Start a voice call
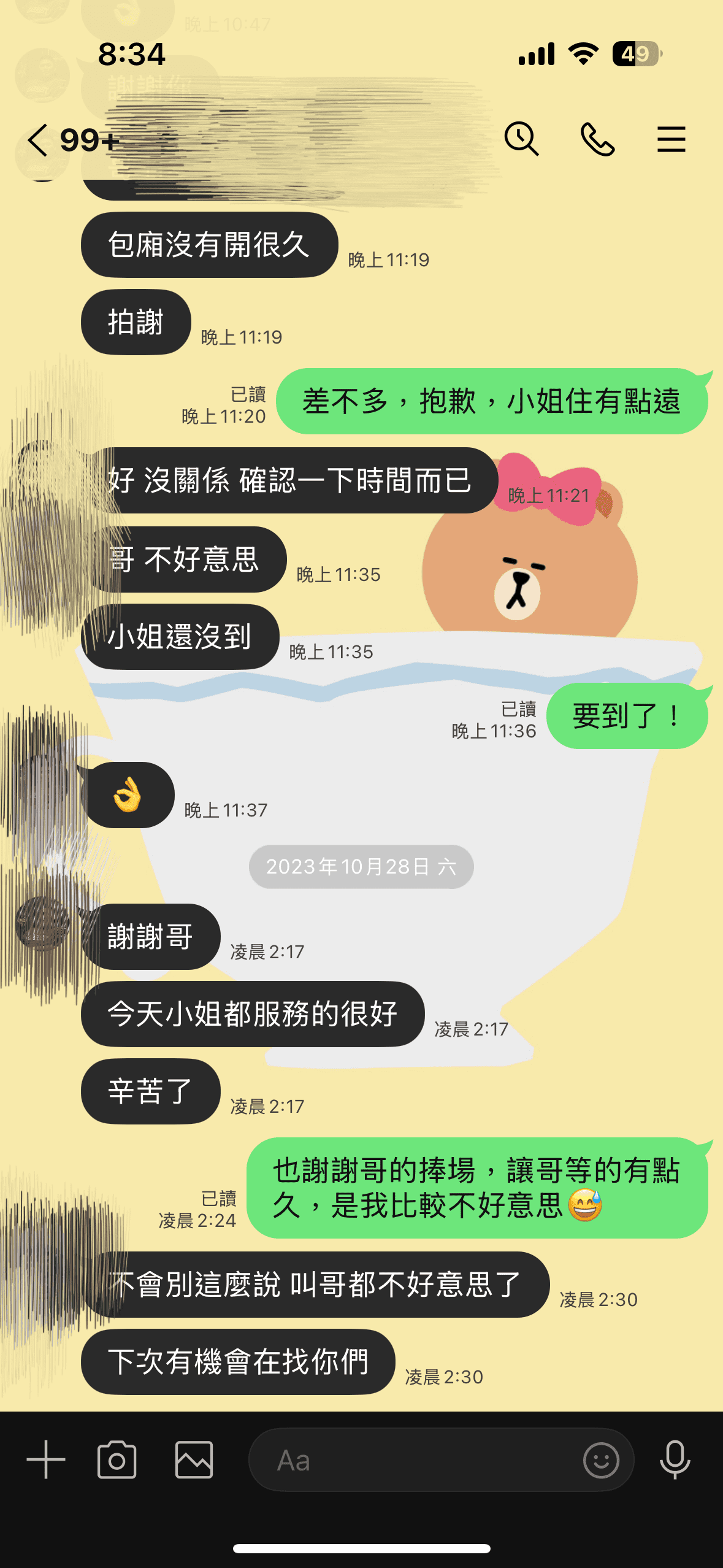Image resolution: width=723 pixels, height=1568 pixels. coord(597,139)
